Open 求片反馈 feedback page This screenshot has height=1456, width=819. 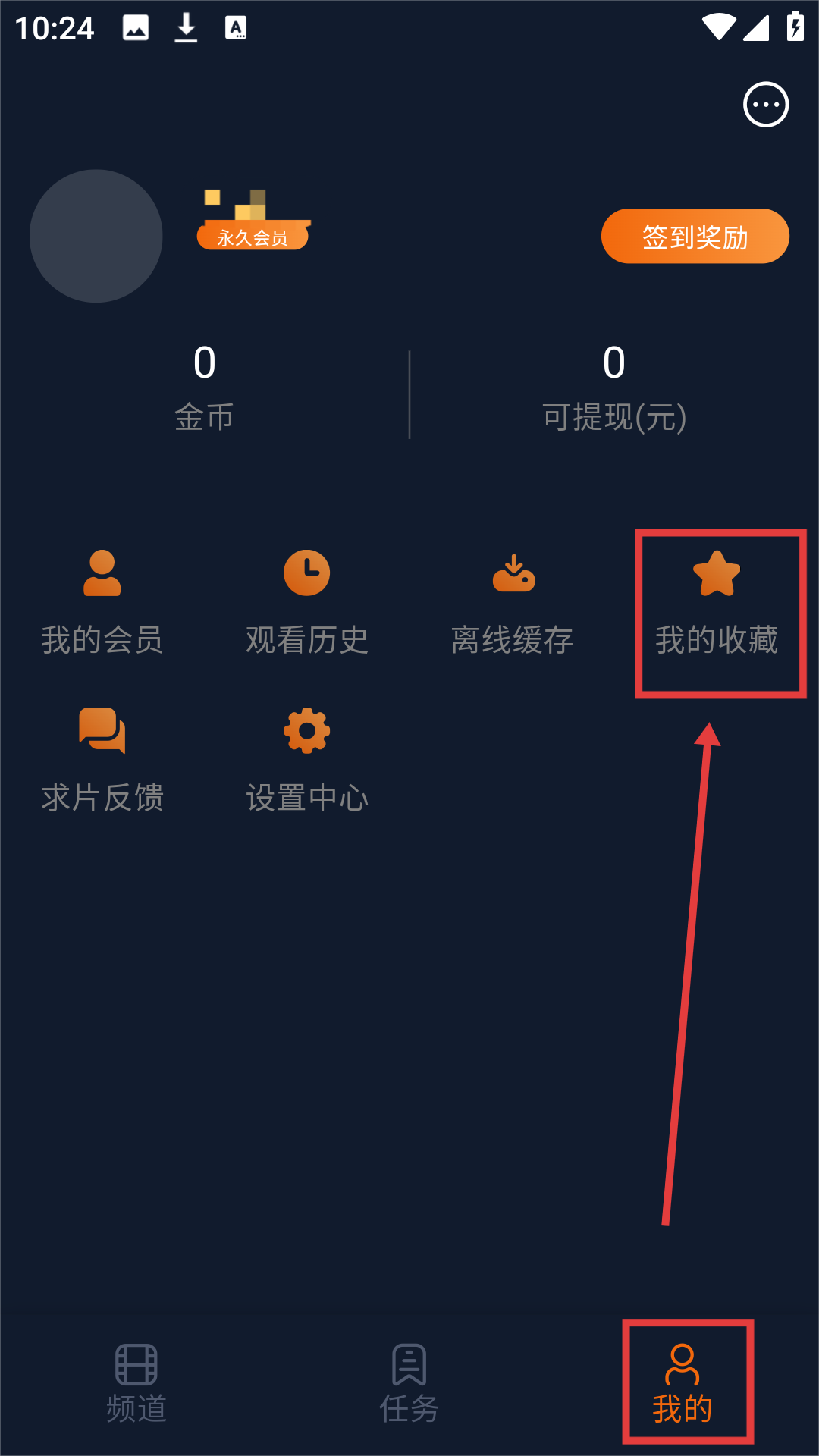pos(102,761)
